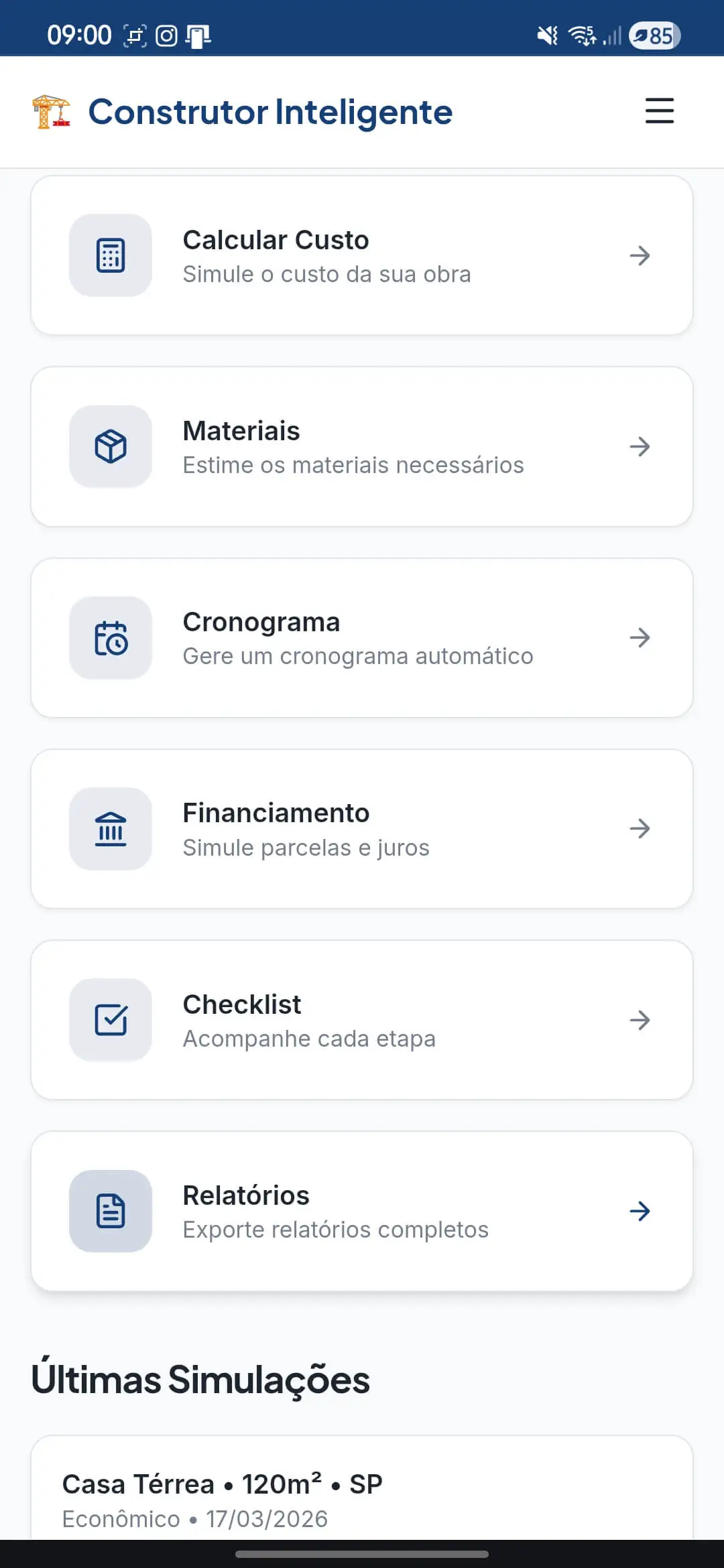724x1568 pixels.
Task: Tap the arrow on the Financiamento card
Action: [640, 828]
